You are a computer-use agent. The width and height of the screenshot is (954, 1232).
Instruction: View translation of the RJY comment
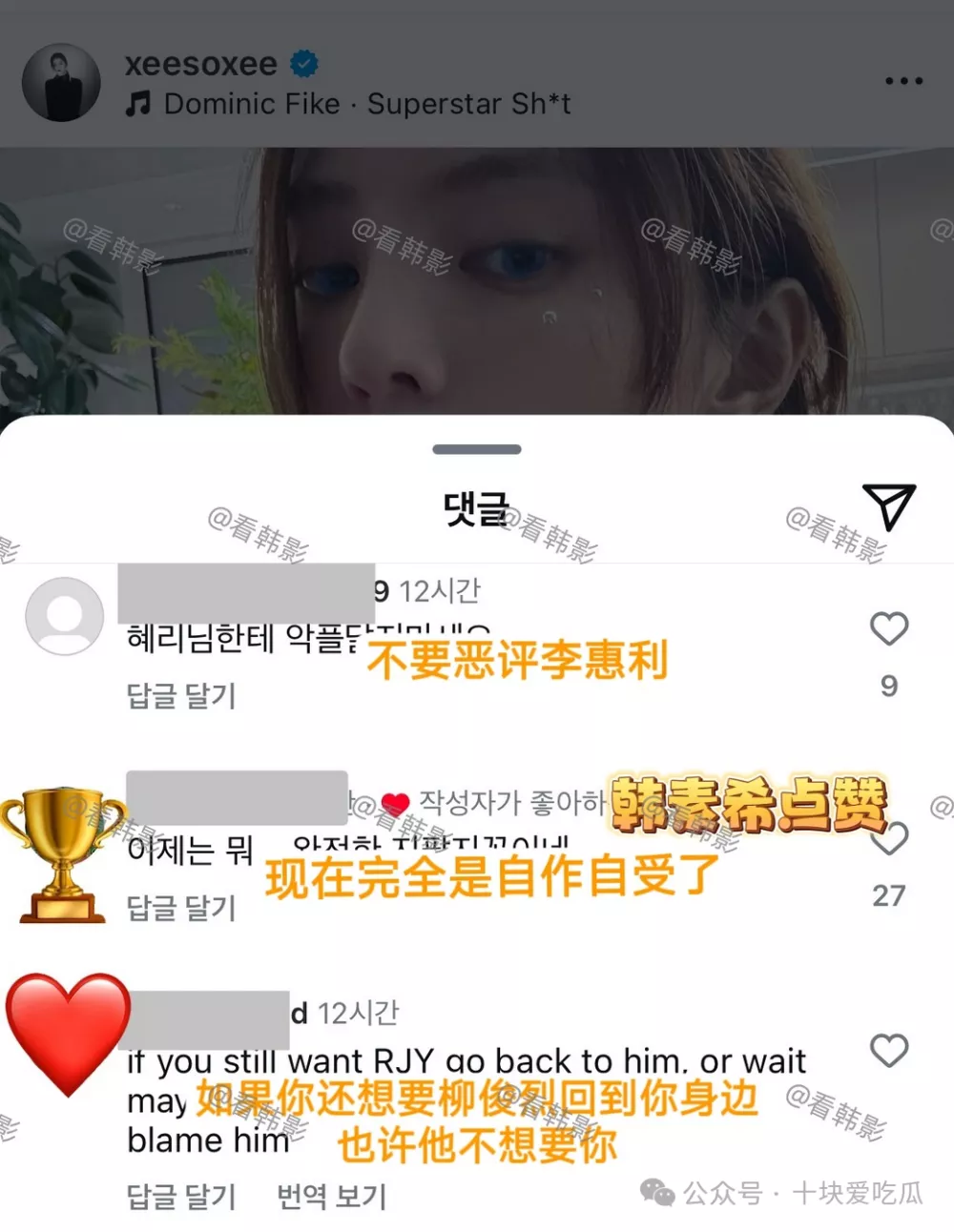point(331,1196)
